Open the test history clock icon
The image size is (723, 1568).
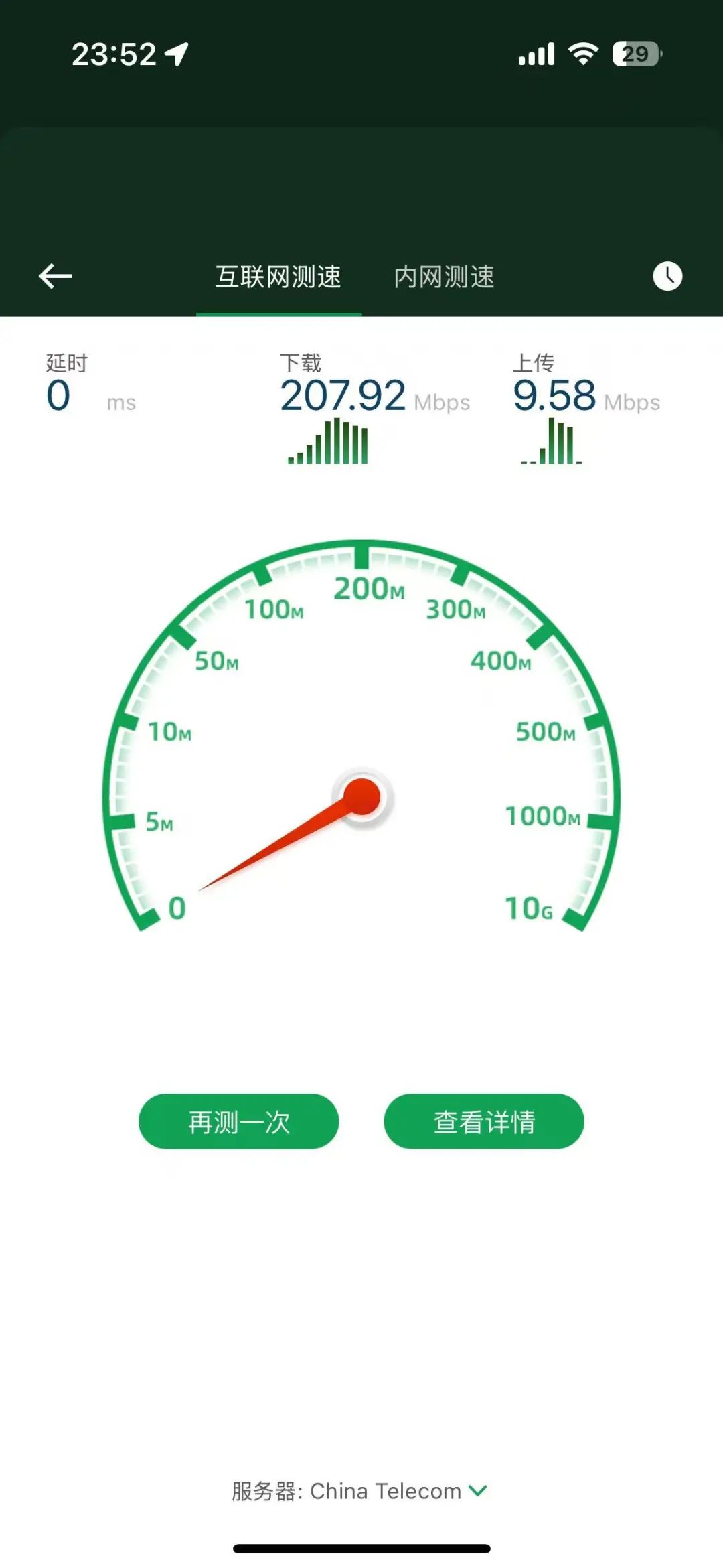point(667,276)
